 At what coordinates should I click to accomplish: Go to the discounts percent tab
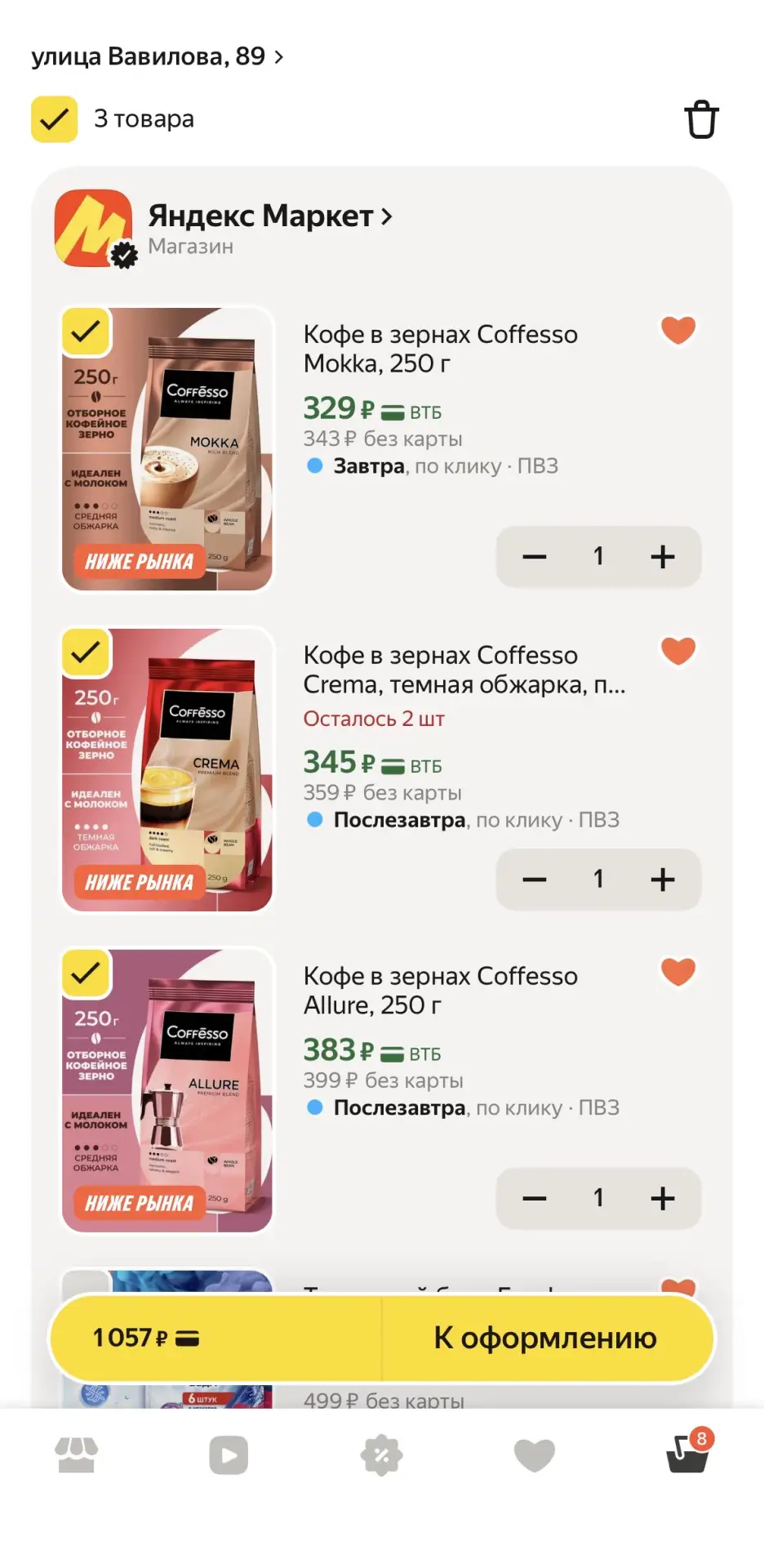click(382, 1455)
